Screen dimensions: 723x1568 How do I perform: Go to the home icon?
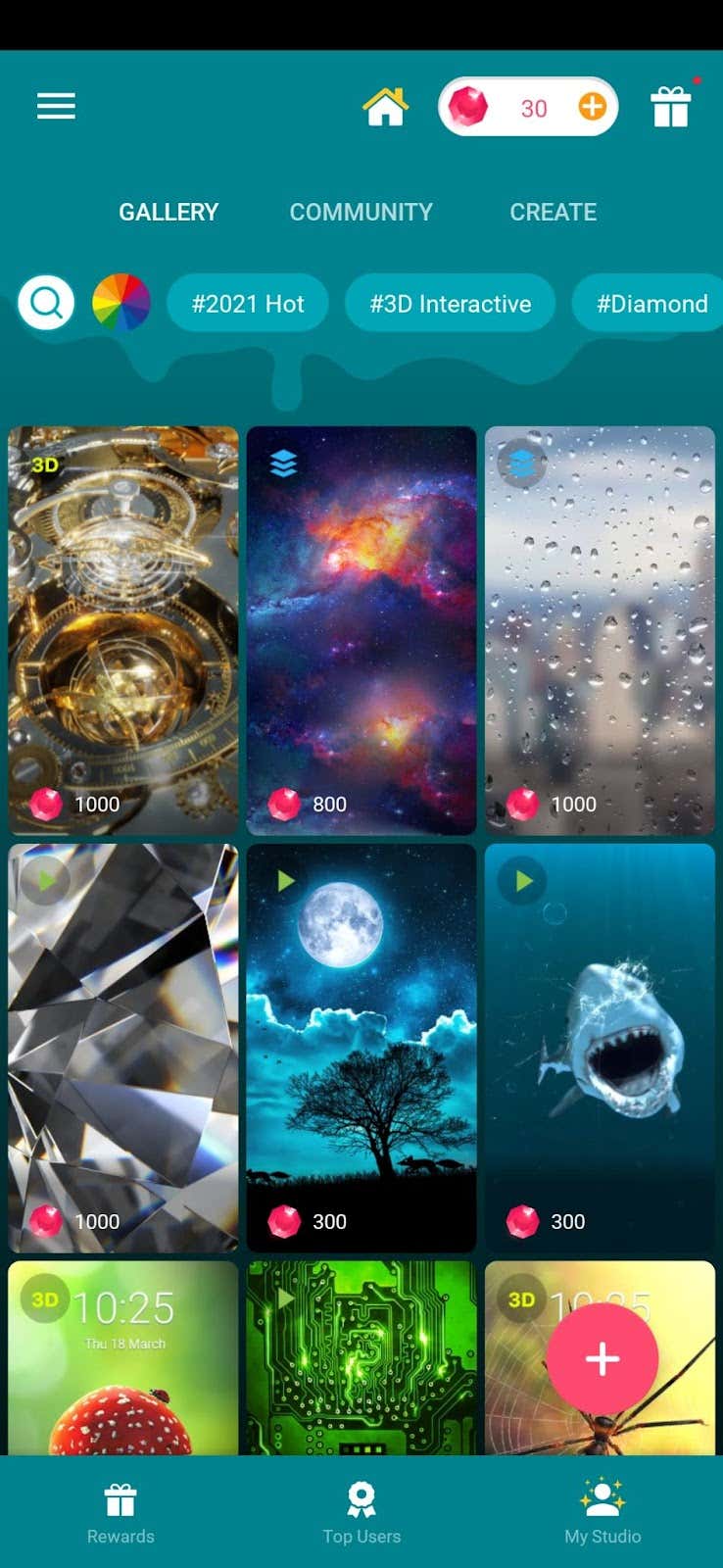(385, 107)
